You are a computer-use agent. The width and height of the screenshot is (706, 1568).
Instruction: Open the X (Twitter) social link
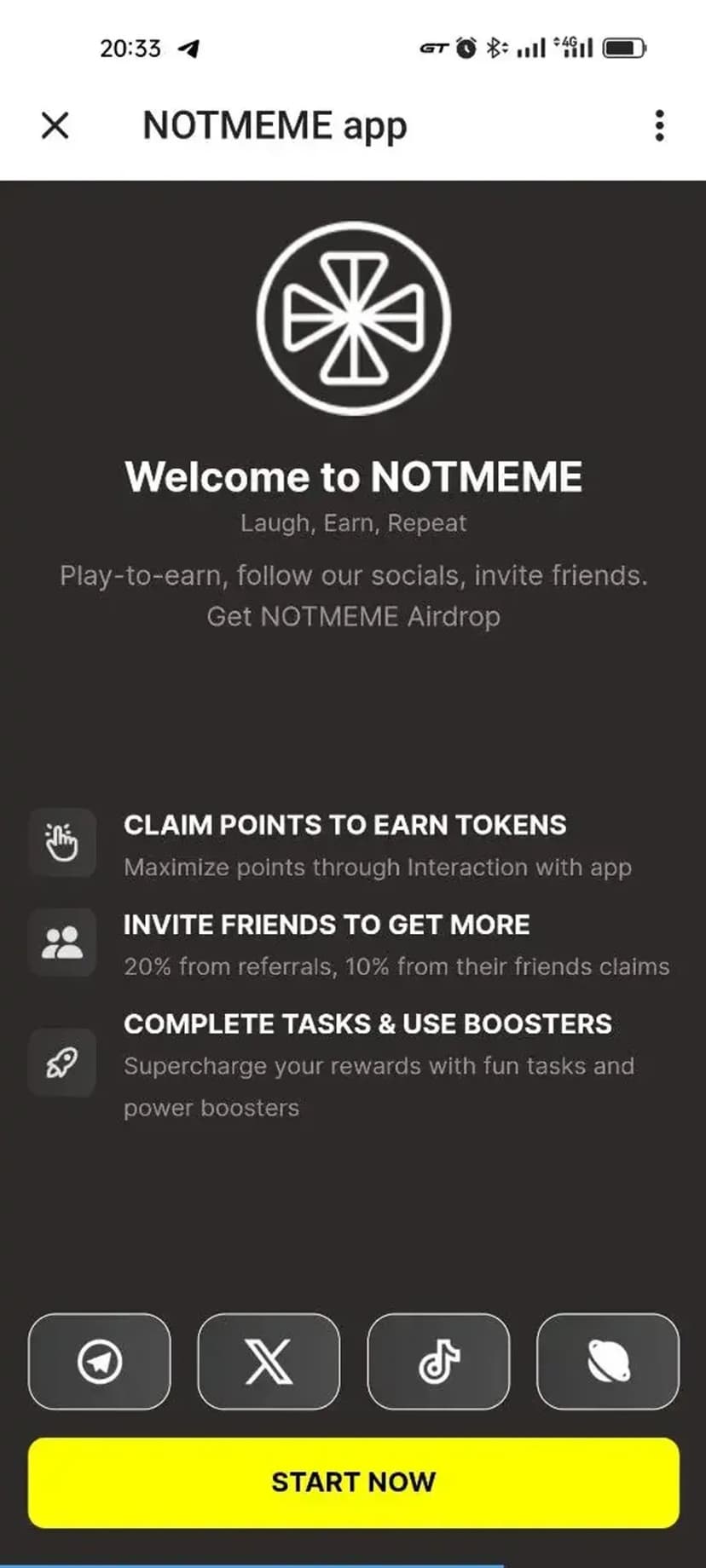269,1361
